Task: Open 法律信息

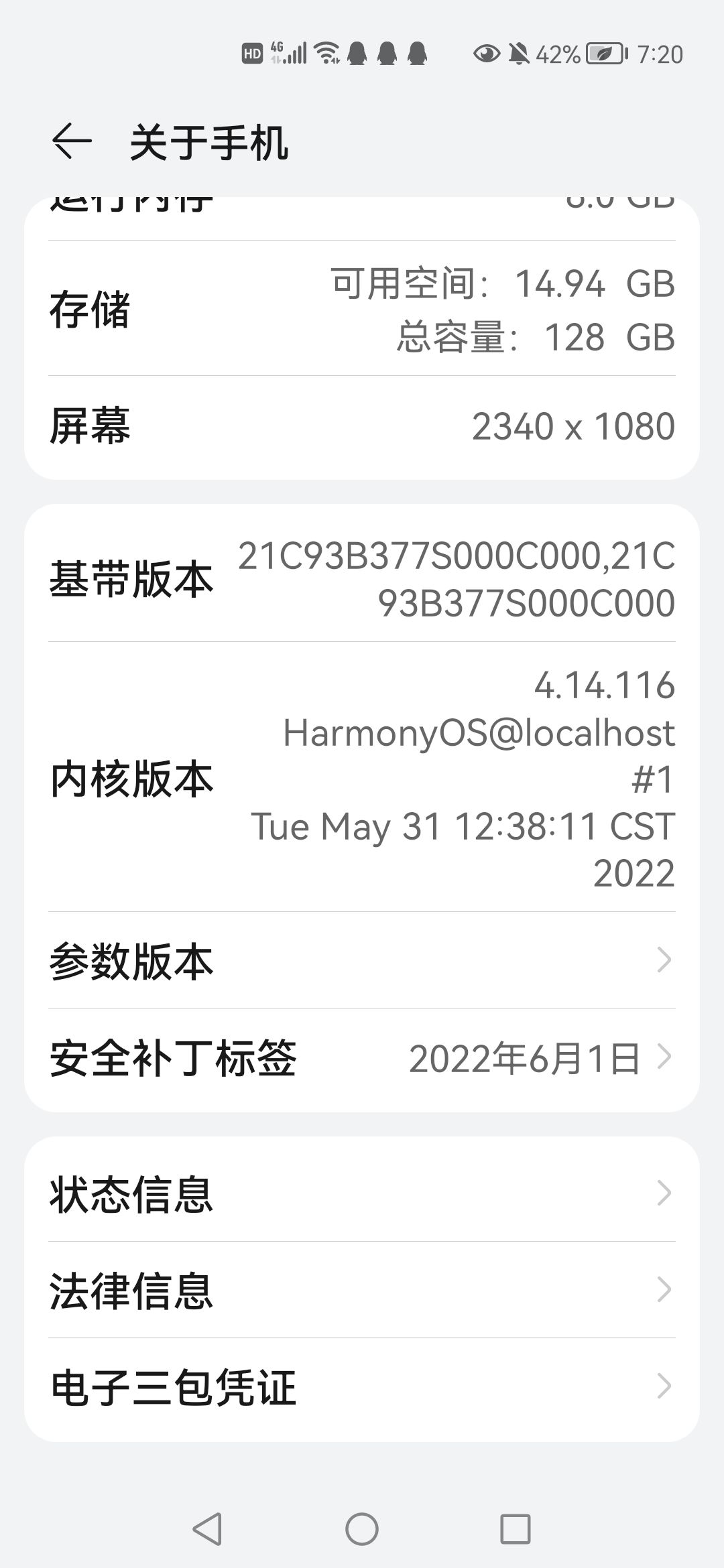Action: [x=362, y=1290]
